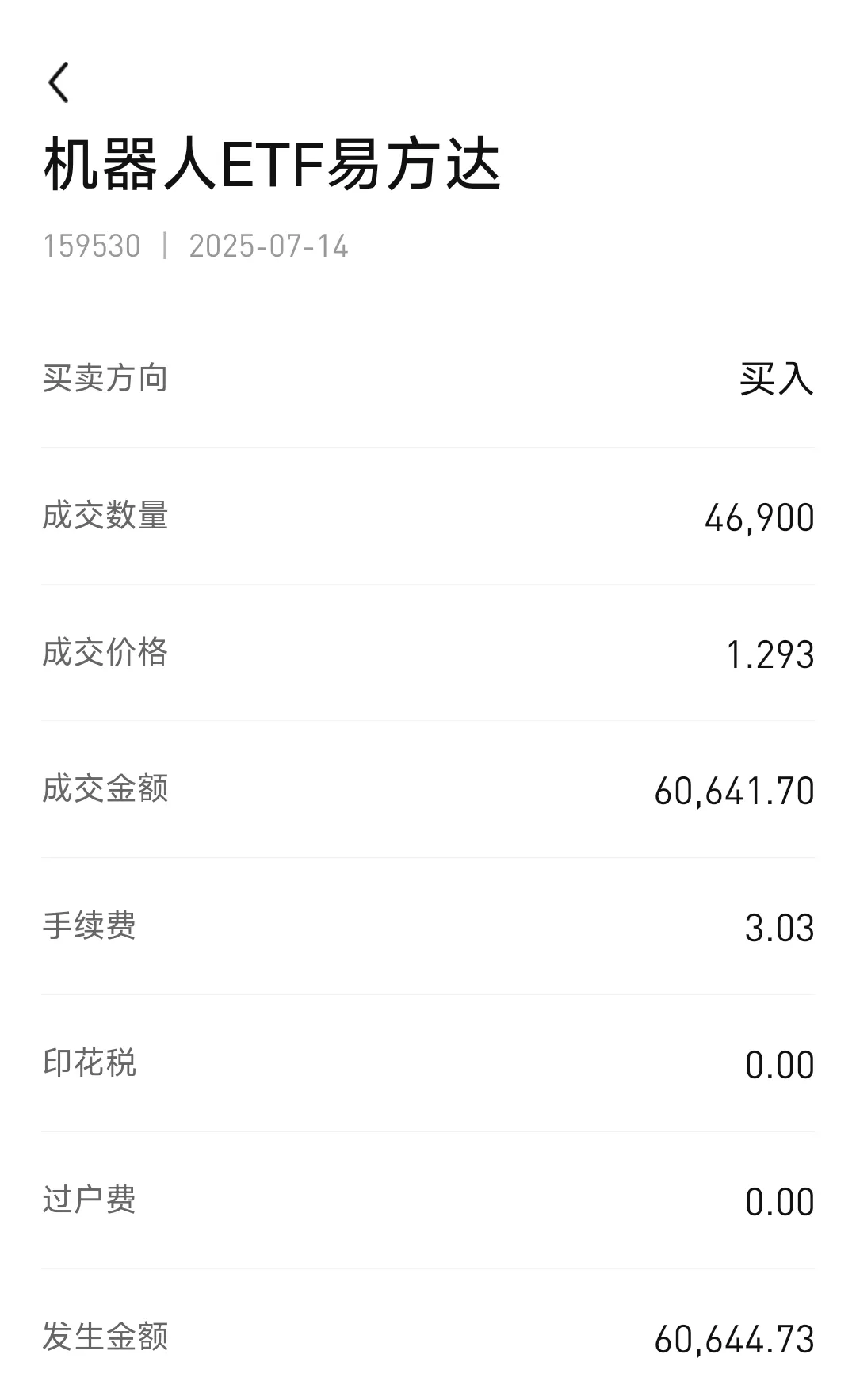Tap the quantity value 46,900
The width and height of the screenshot is (856, 1400).
click(759, 517)
